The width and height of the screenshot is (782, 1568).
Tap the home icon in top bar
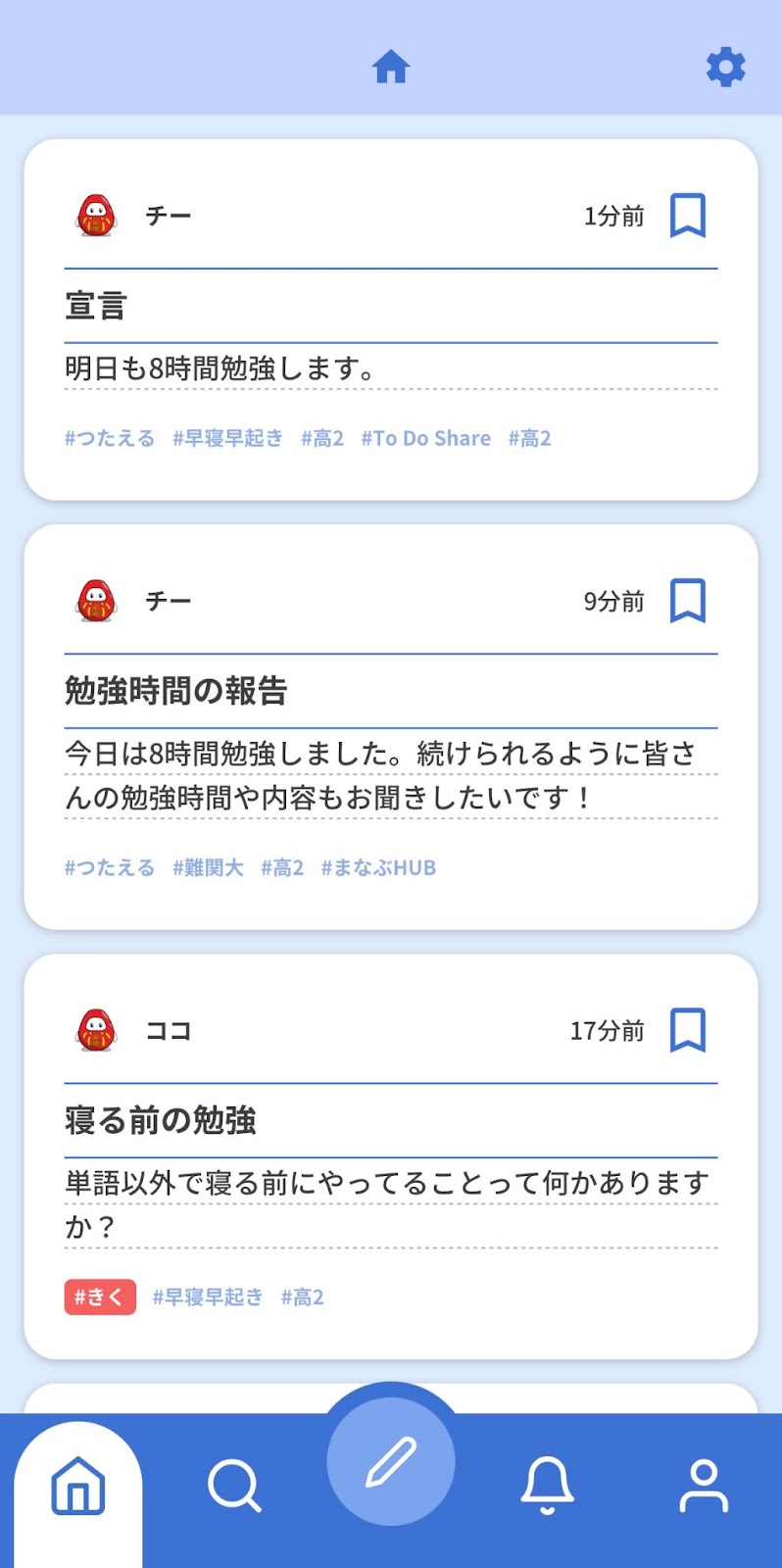coord(390,68)
